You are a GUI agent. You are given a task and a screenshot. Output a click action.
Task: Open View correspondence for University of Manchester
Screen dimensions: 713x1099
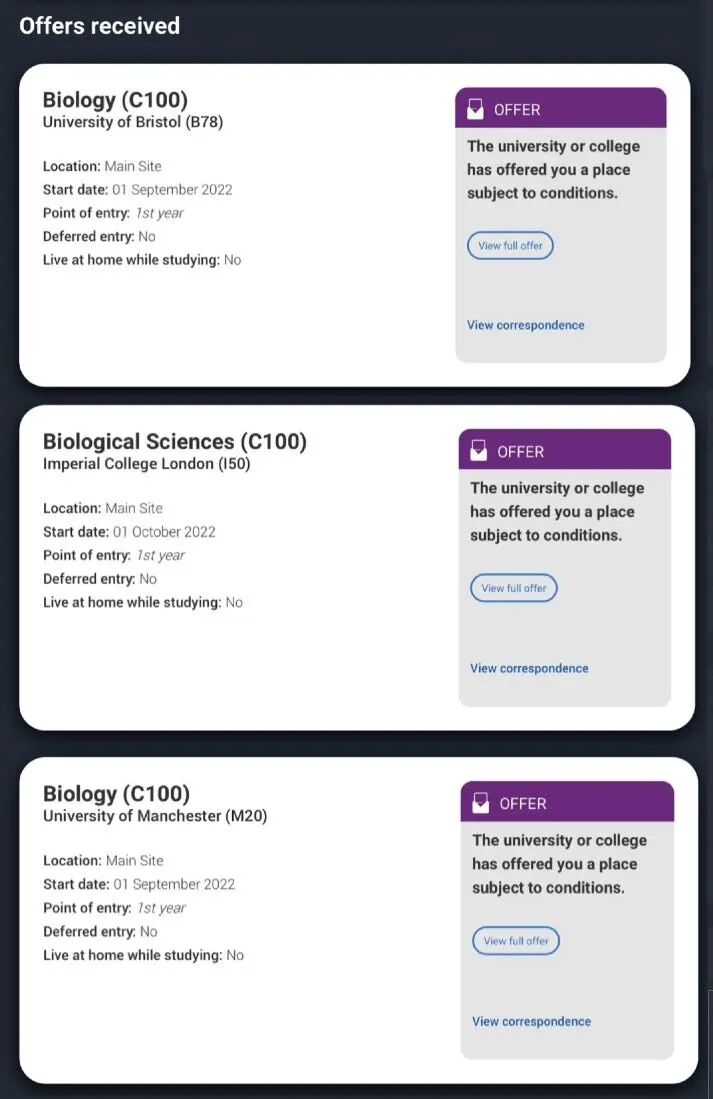coord(531,1021)
